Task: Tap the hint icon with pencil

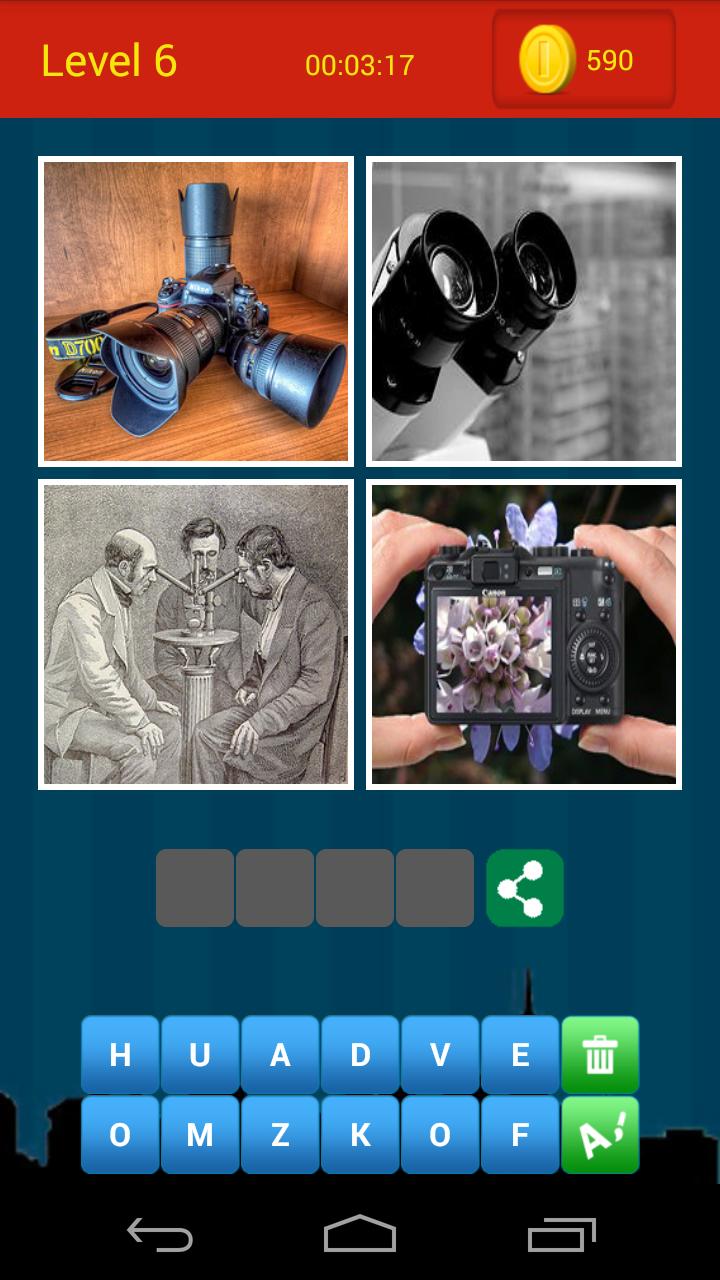Action: 600,1134
